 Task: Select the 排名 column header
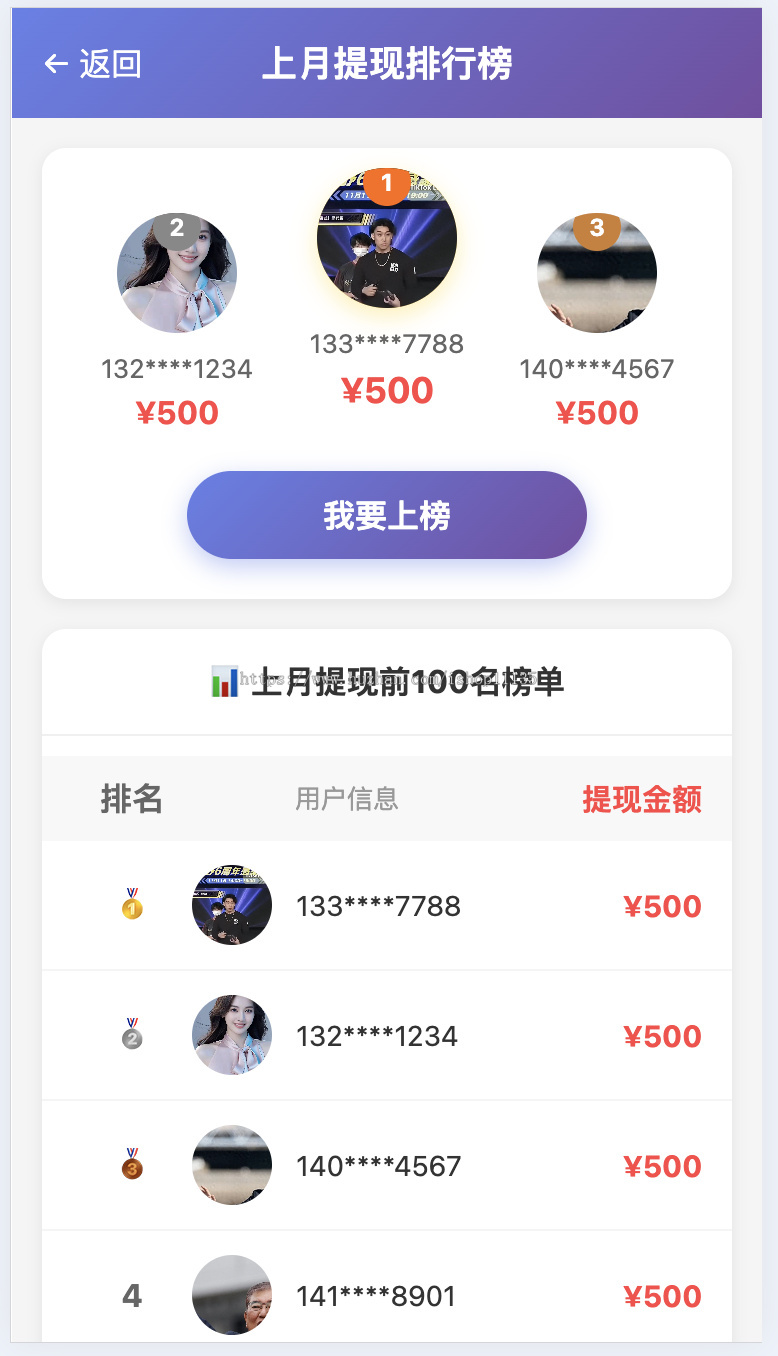pyautogui.click(x=131, y=800)
